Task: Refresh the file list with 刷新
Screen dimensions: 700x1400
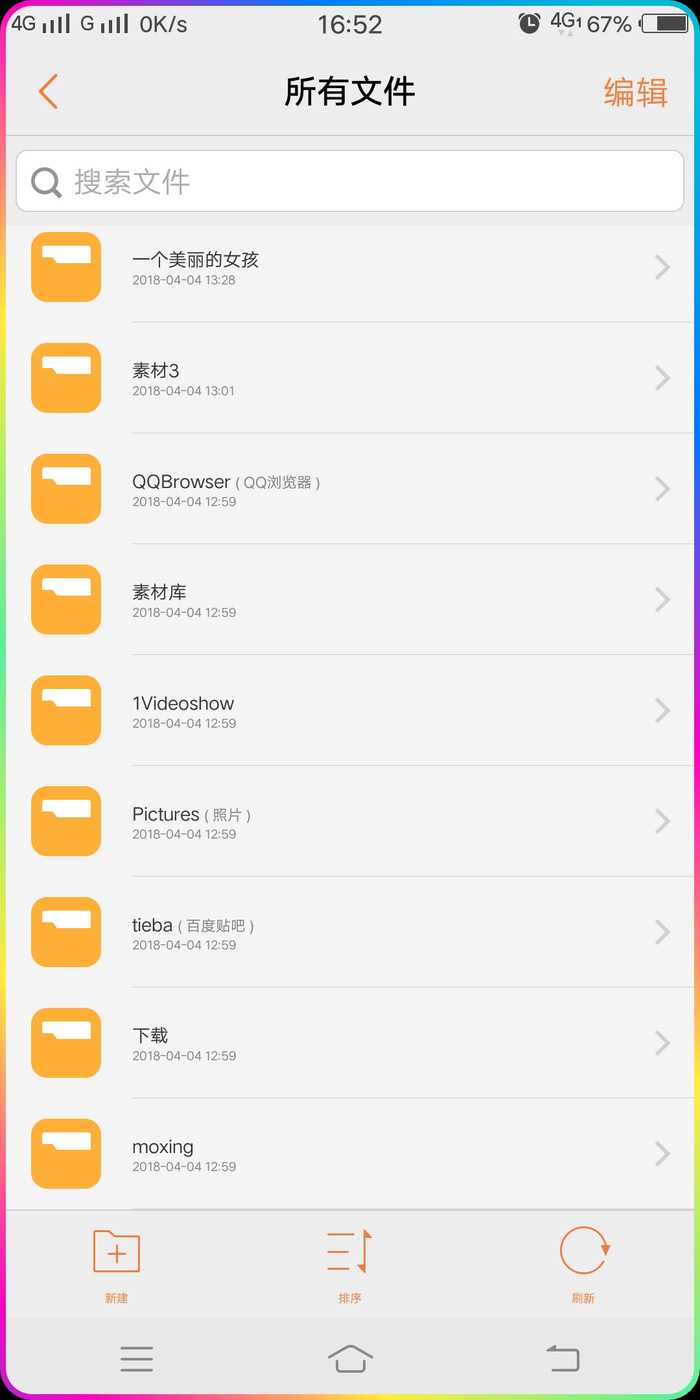Action: (583, 1264)
